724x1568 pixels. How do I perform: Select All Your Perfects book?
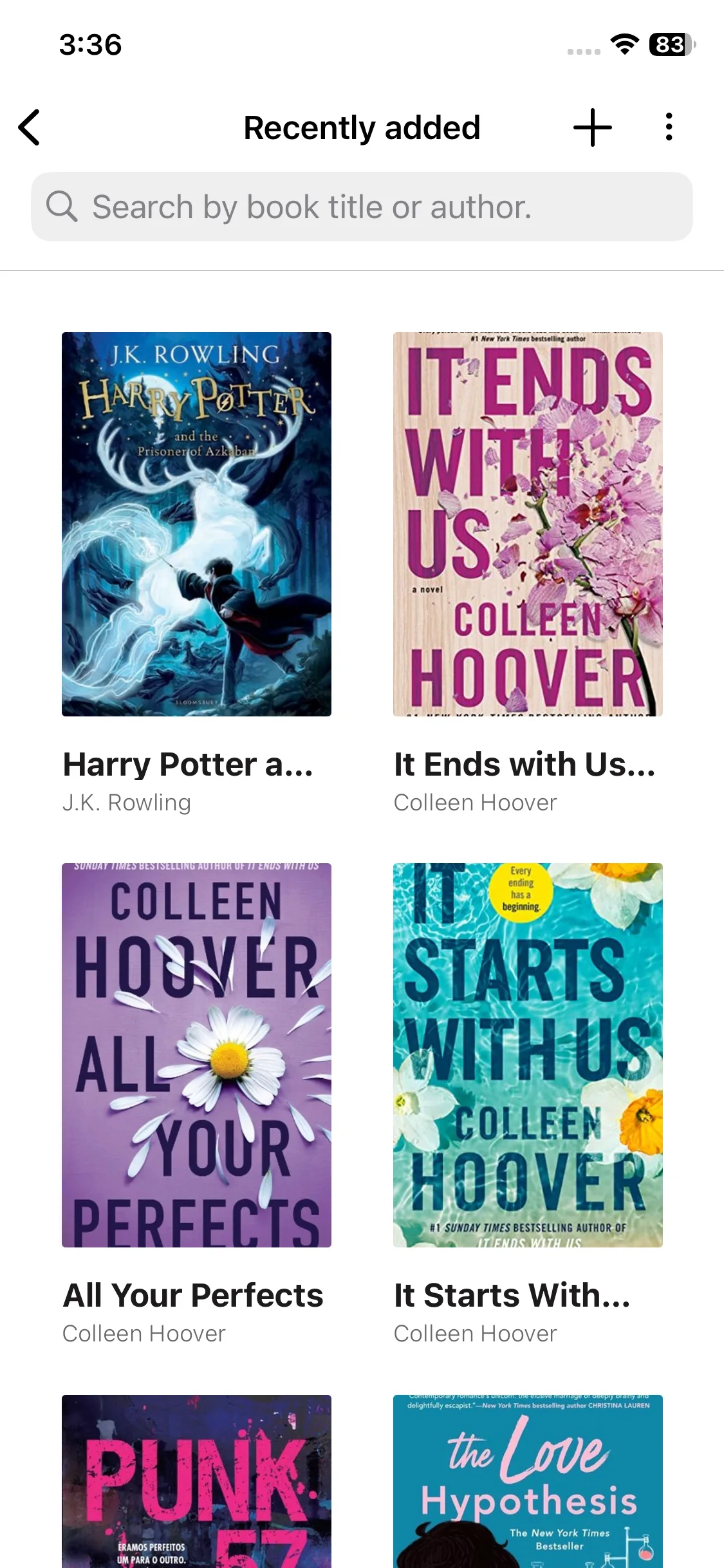tap(196, 1055)
